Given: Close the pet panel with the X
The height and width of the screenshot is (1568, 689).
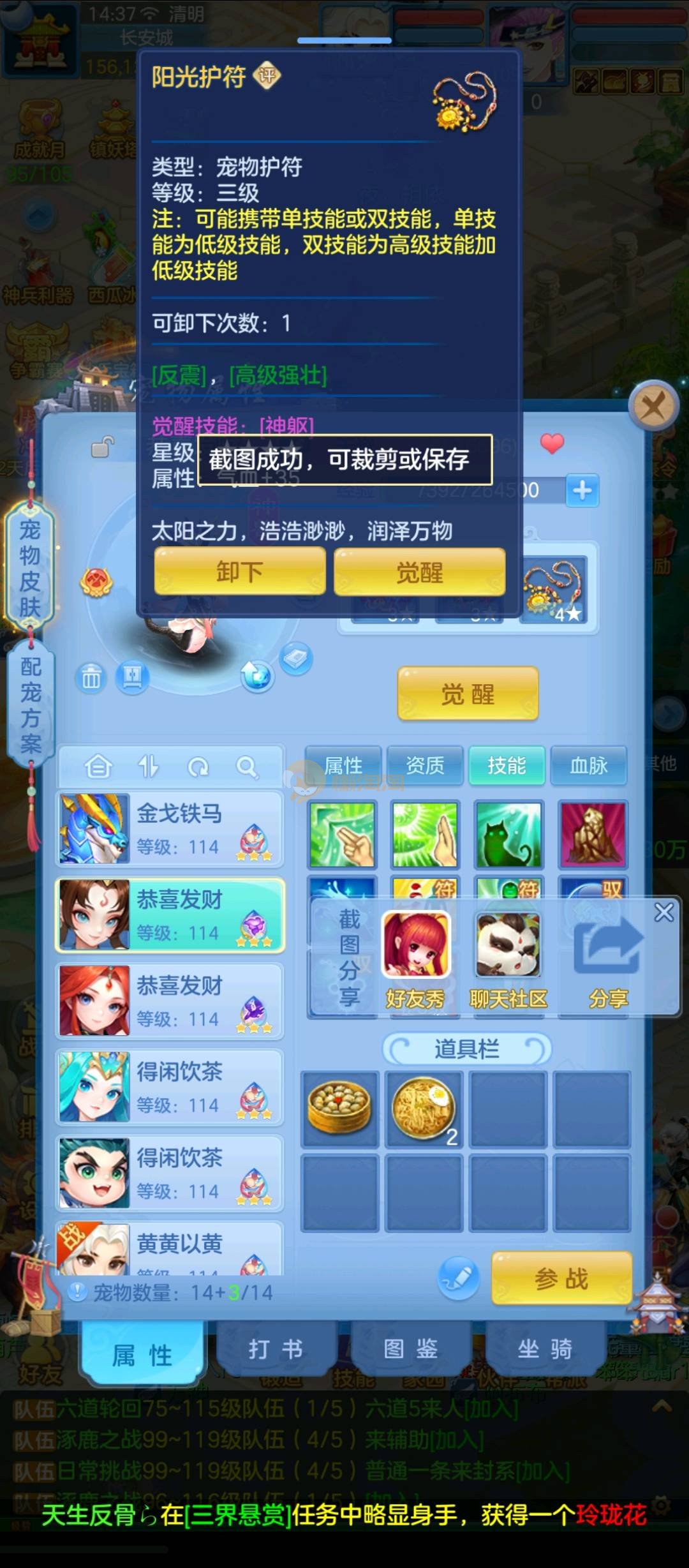Looking at the screenshot, I should point(653,405).
